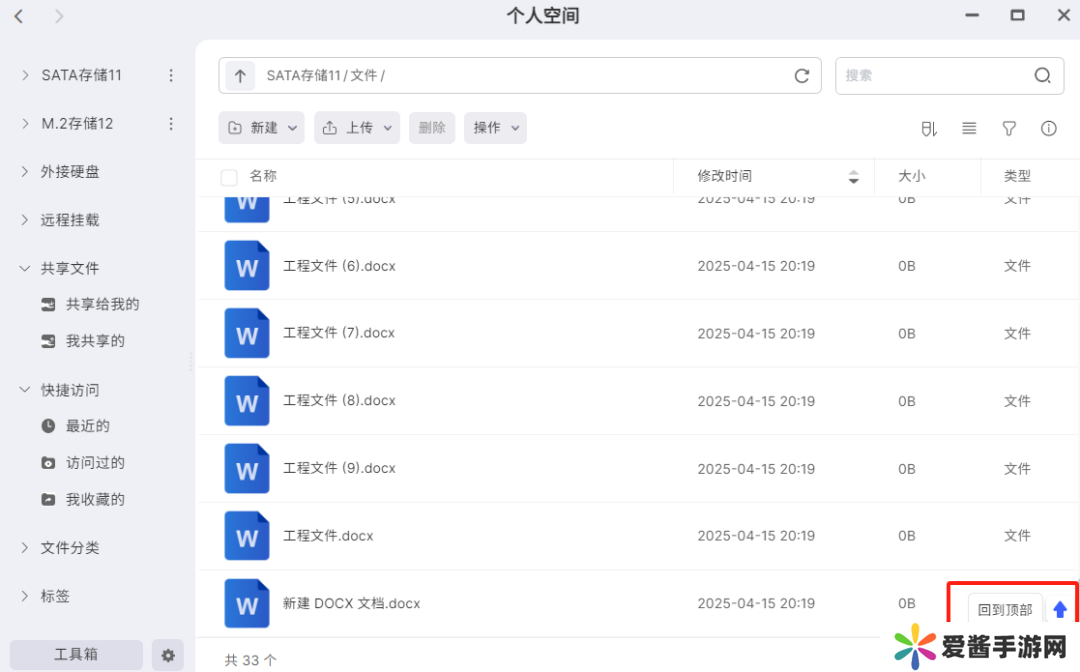Go up one folder level

[x=240, y=75]
